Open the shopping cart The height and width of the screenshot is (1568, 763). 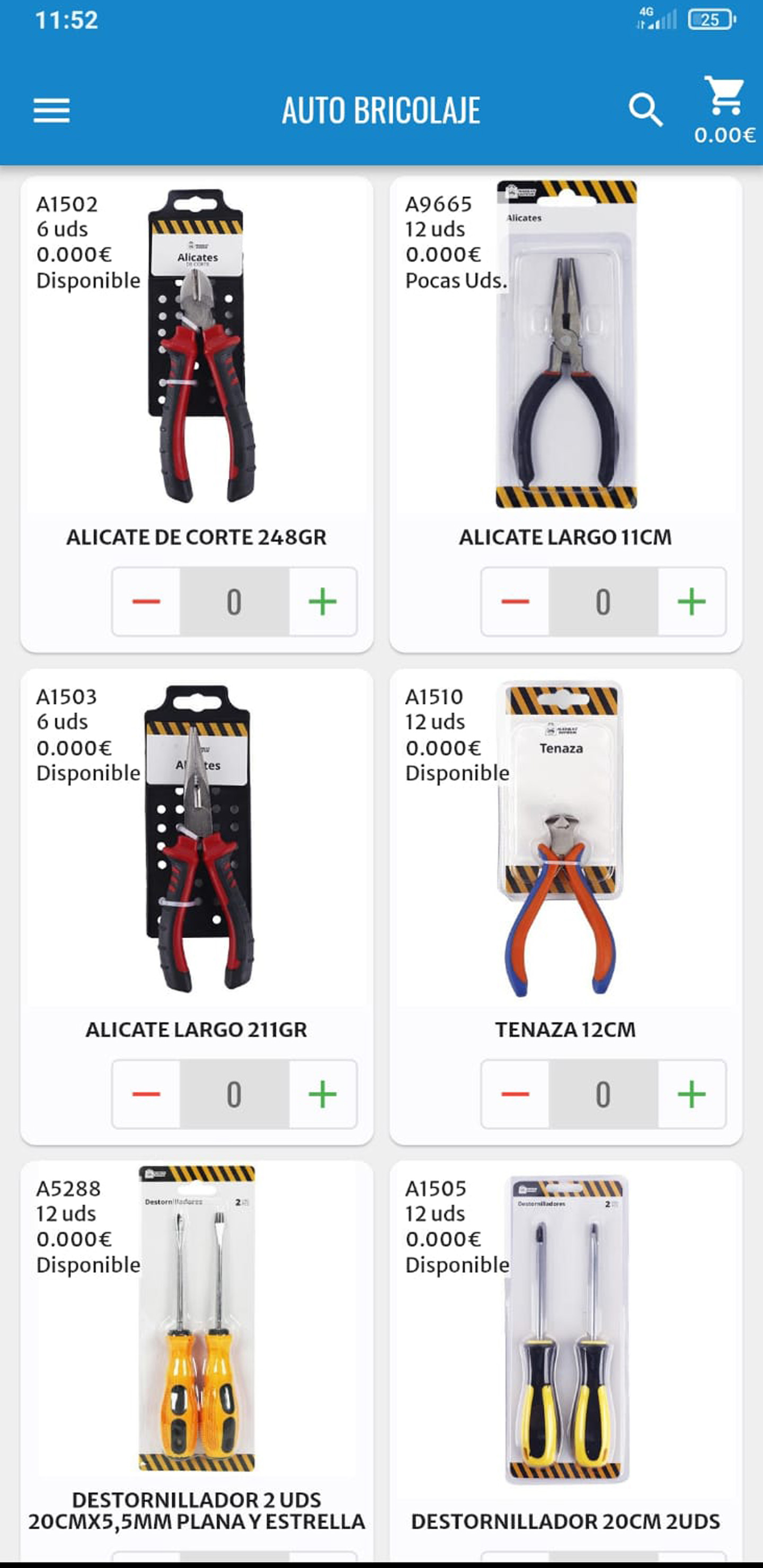[x=724, y=97]
